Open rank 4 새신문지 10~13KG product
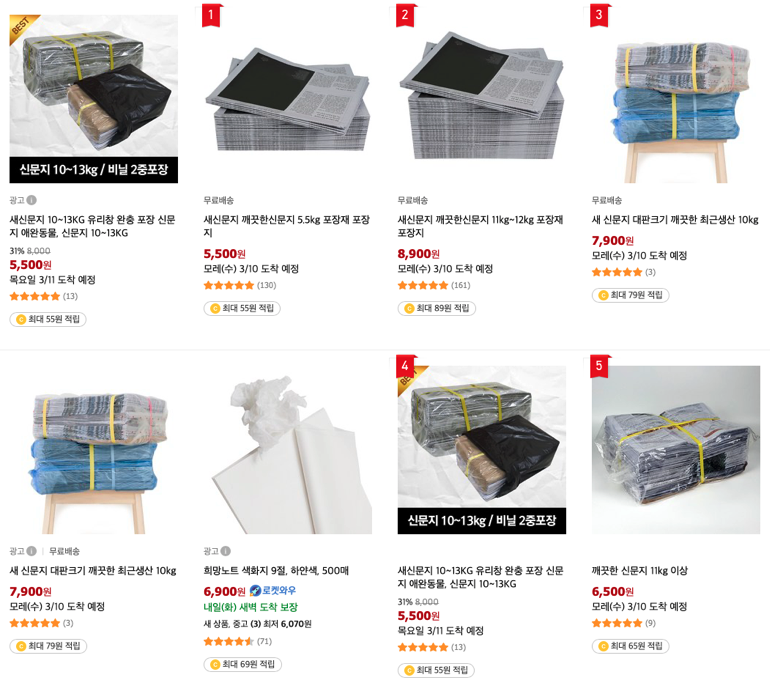This screenshot has height=686, width=770. point(481,577)
